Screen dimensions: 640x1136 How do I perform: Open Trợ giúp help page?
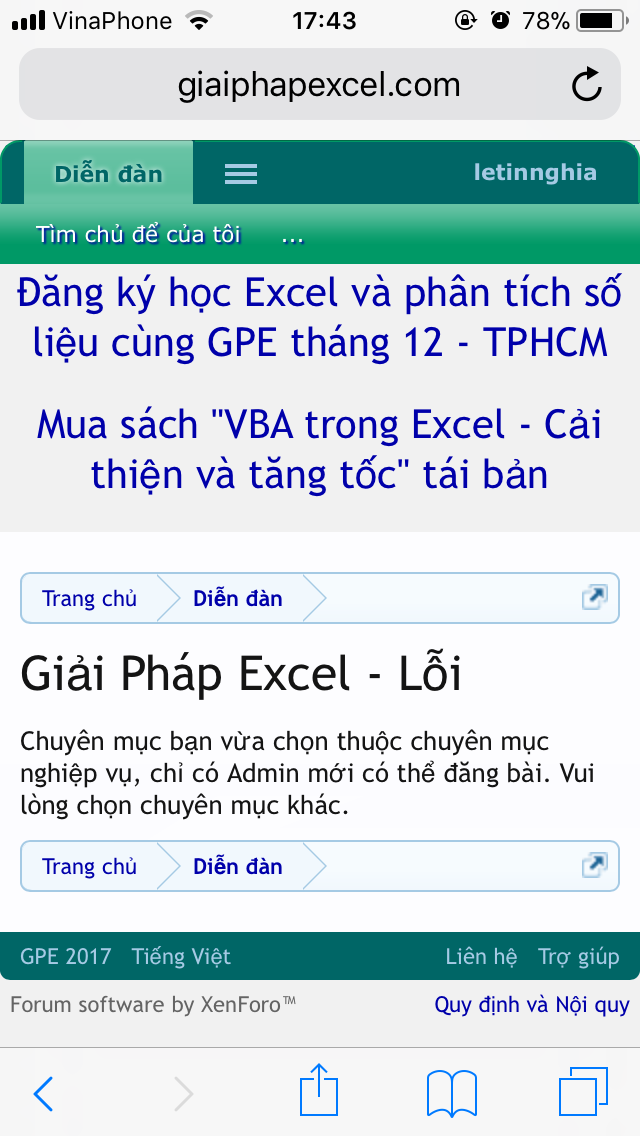(578, 957)
